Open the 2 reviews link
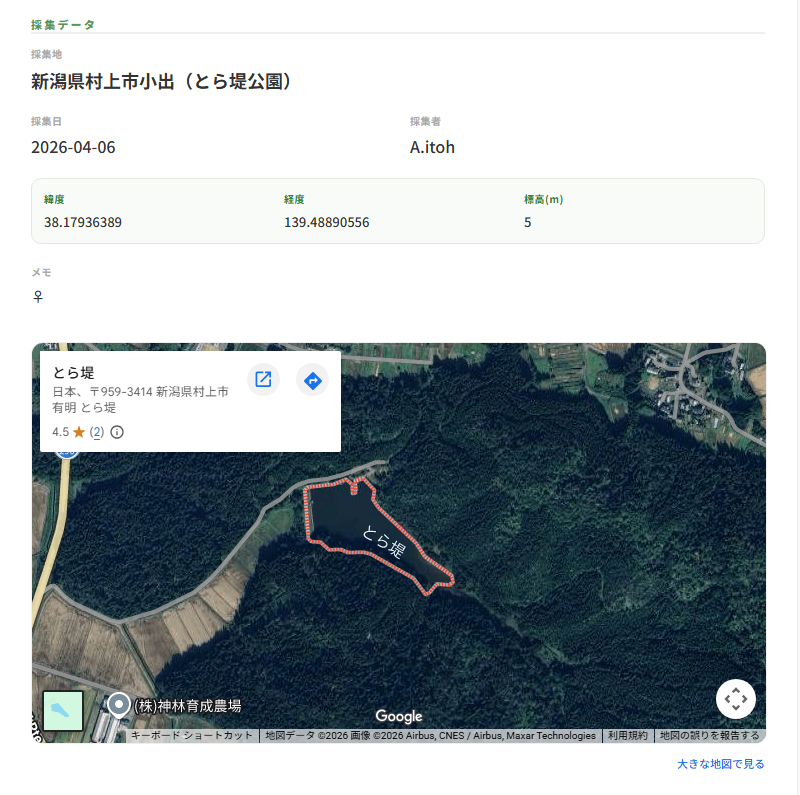 click(x=97, y=432)
